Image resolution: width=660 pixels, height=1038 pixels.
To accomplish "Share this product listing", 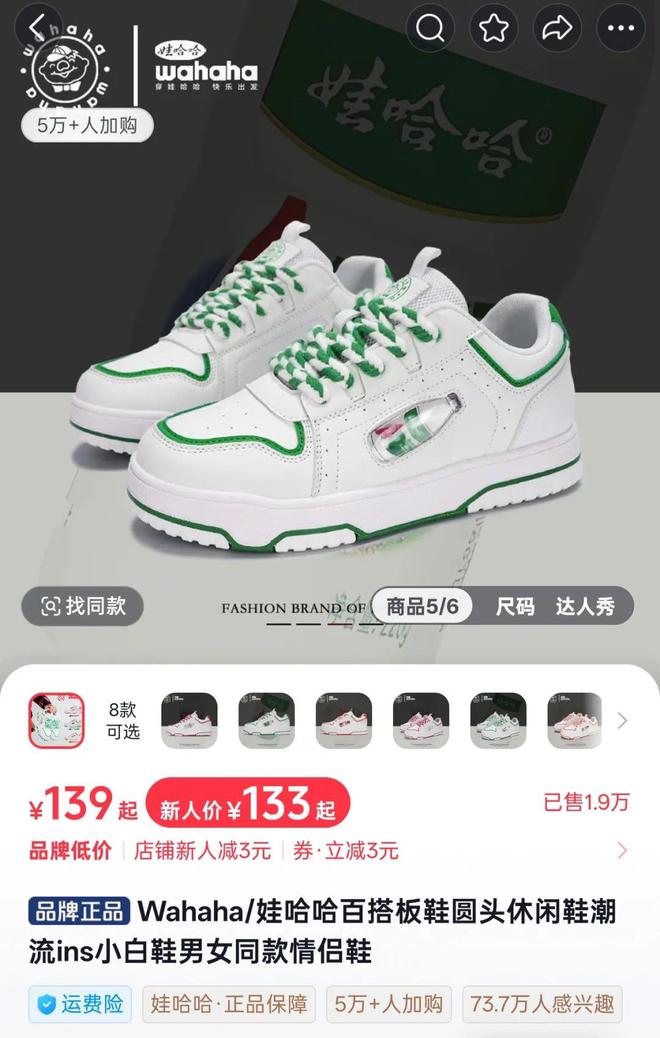I will [x=557, y=29].
